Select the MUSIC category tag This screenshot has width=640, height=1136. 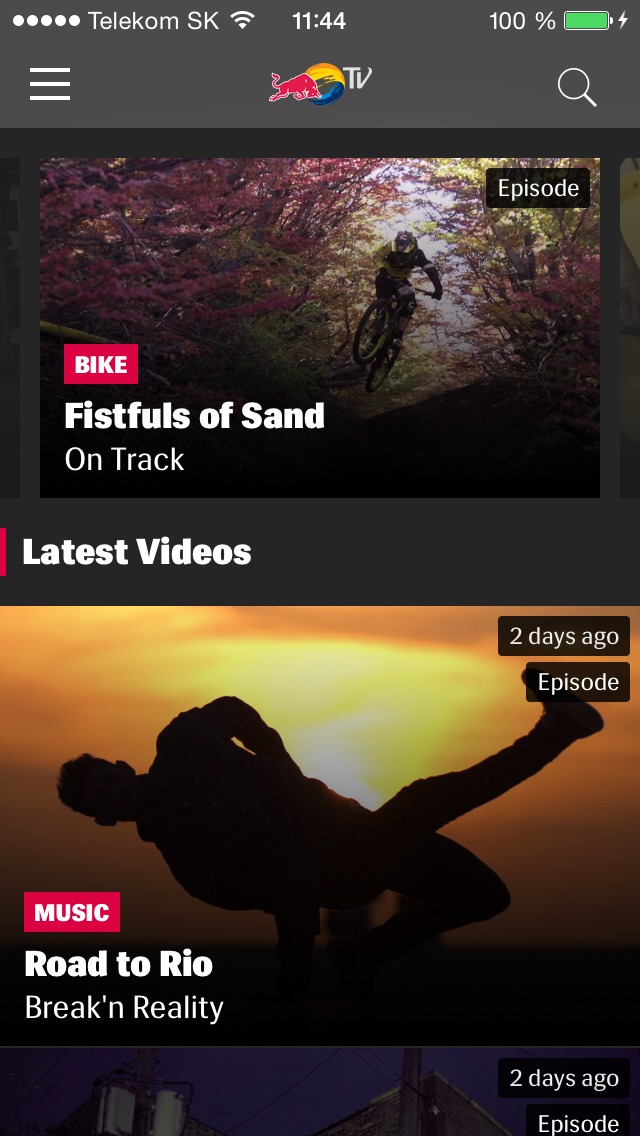(72, 912)
